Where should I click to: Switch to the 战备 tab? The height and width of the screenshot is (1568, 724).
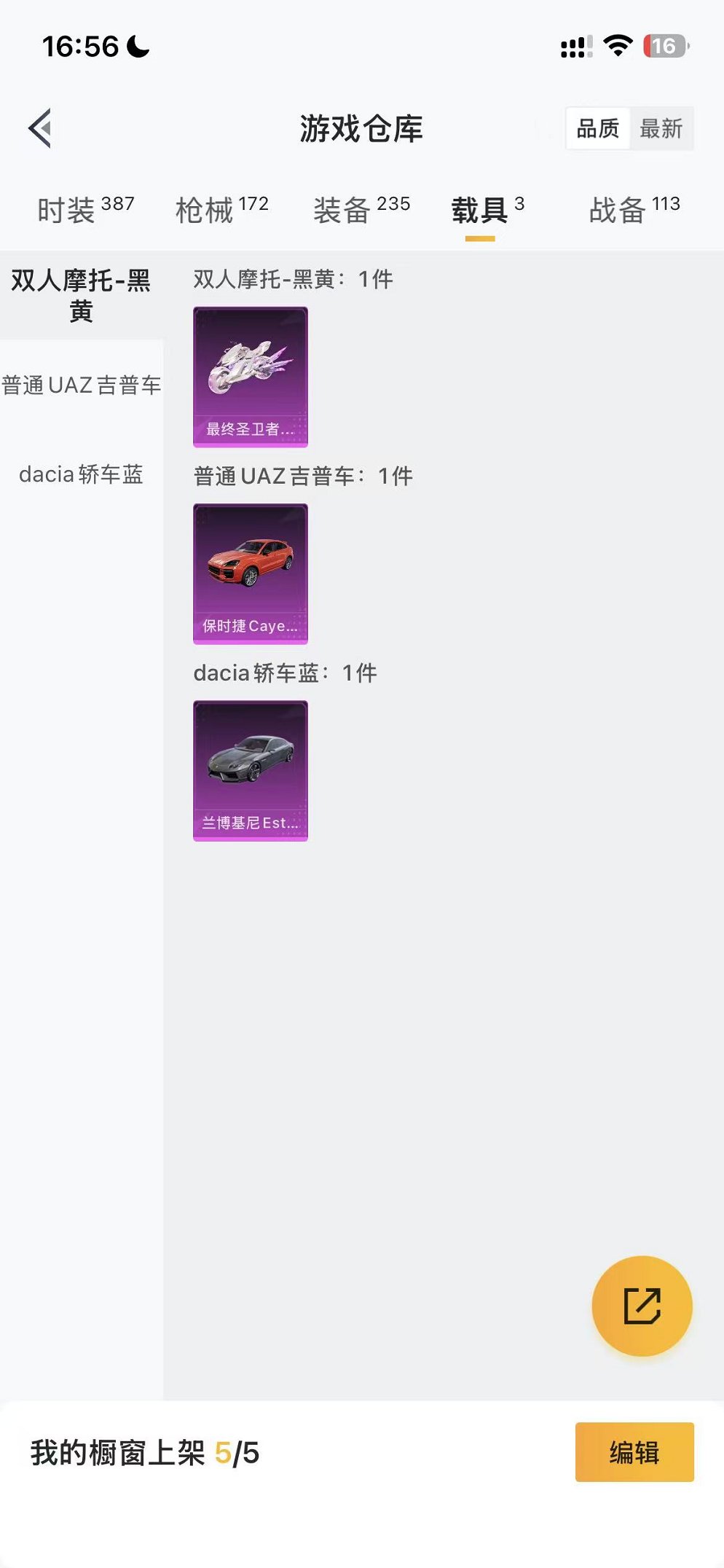tap(634, 210)
